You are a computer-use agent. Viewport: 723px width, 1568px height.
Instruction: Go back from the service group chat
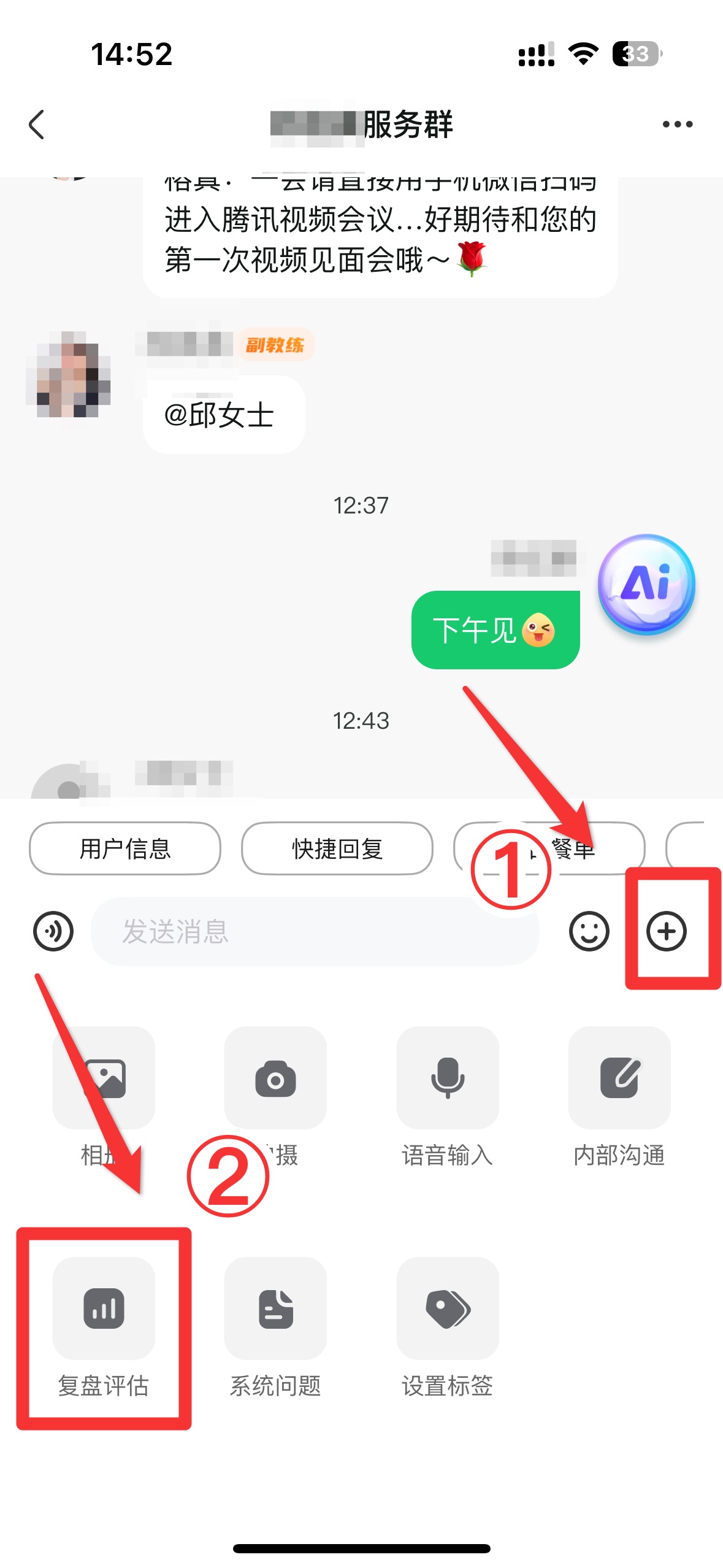(37, 125)
